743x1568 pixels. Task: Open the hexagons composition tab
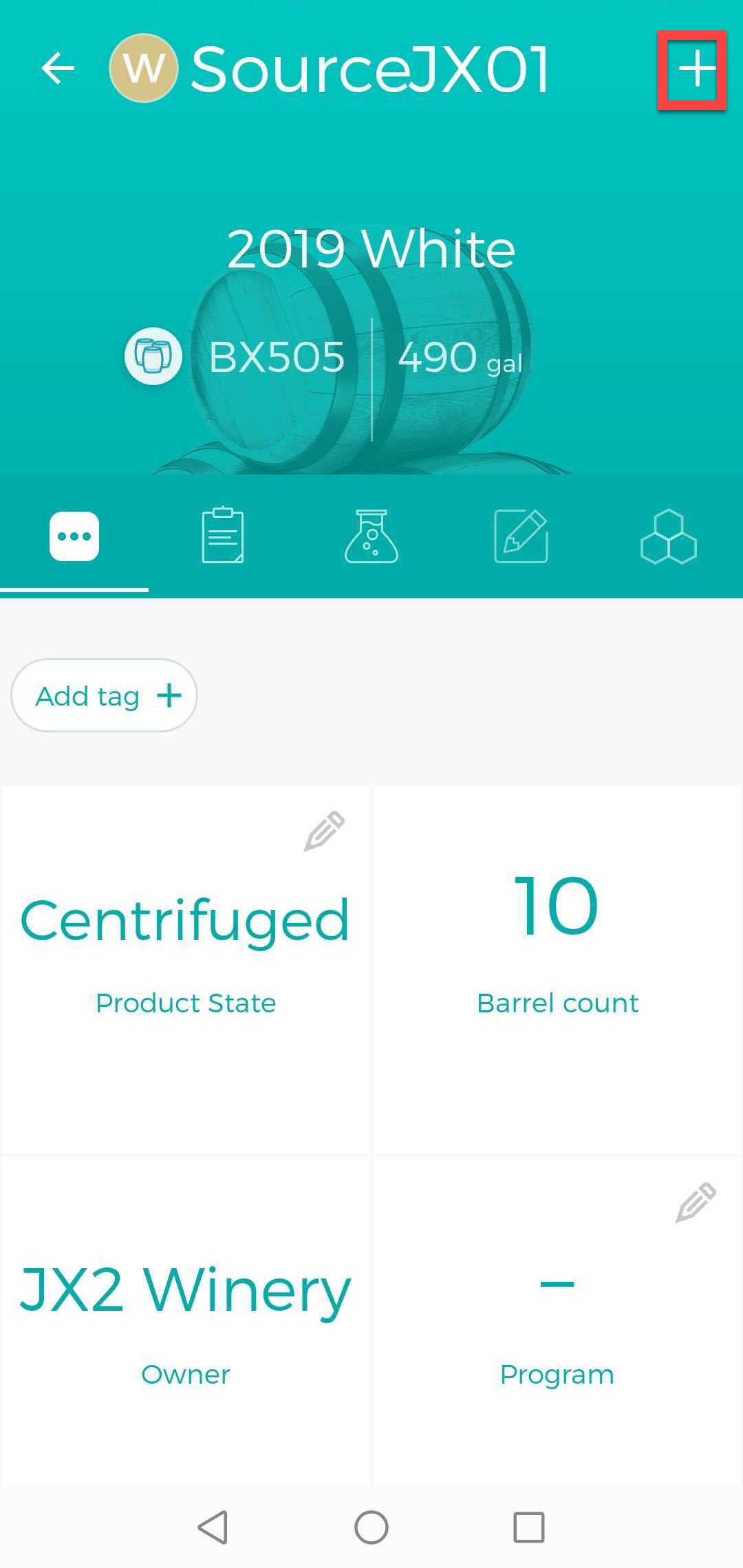click(669, 537)
